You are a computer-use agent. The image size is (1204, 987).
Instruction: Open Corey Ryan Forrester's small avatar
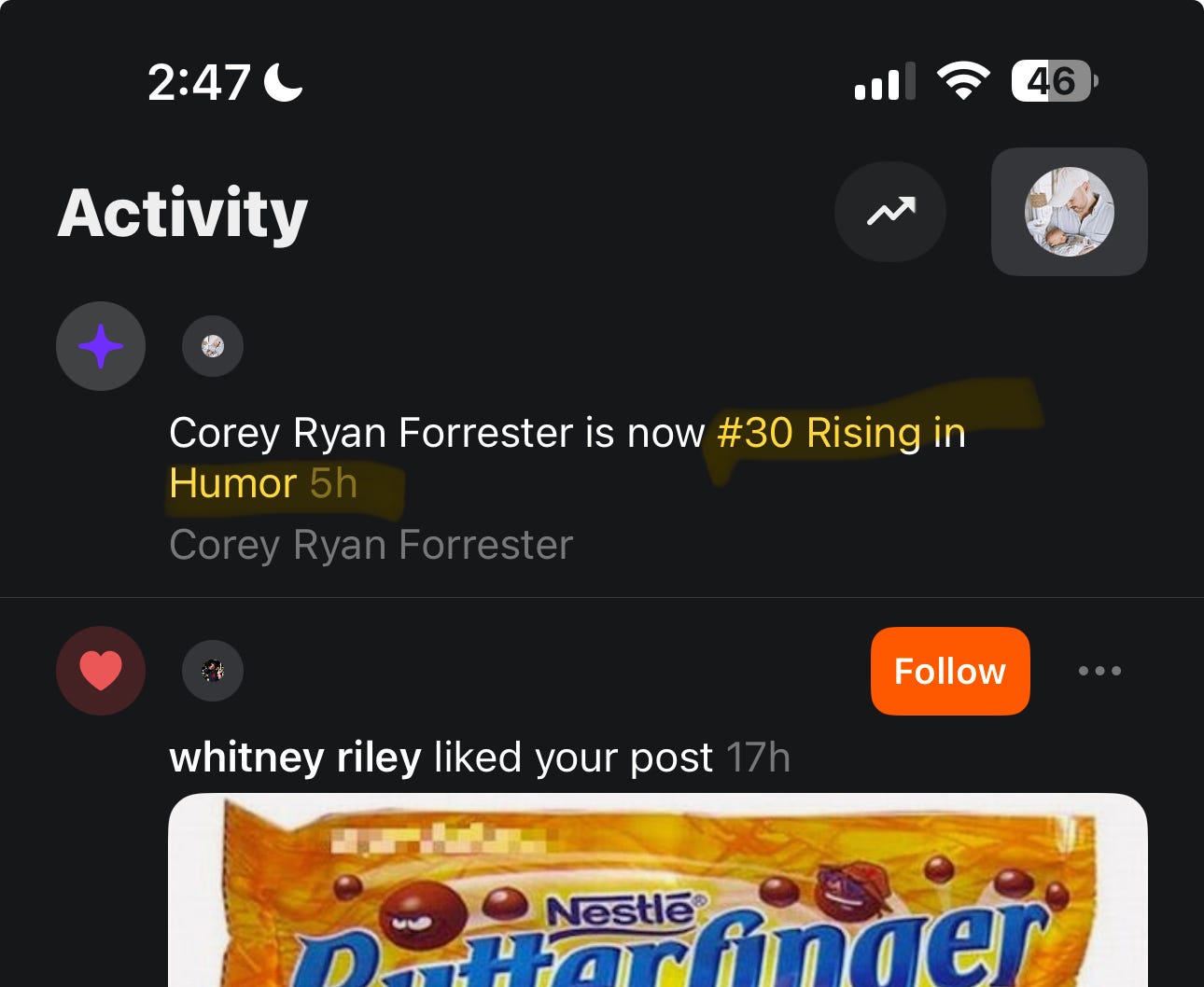[x=213, y=346]
